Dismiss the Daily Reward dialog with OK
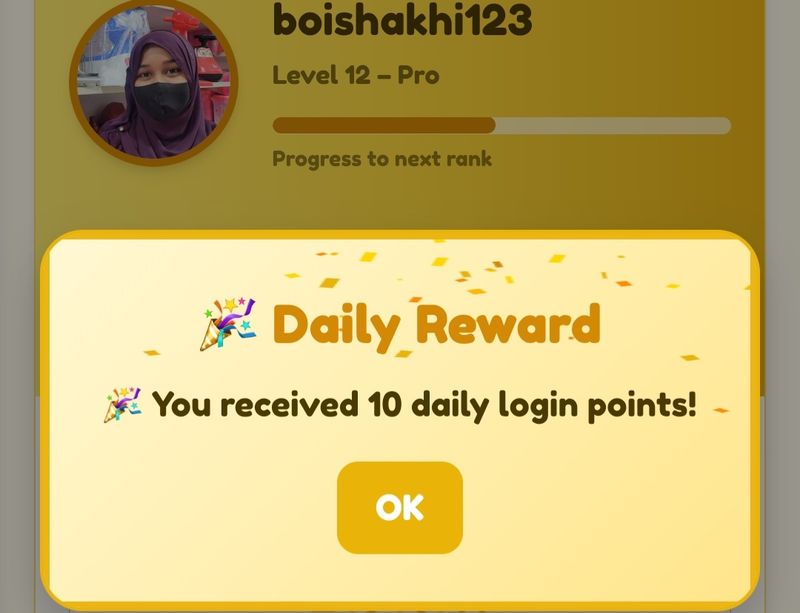The image size is (800, 613). click(399, 507)
